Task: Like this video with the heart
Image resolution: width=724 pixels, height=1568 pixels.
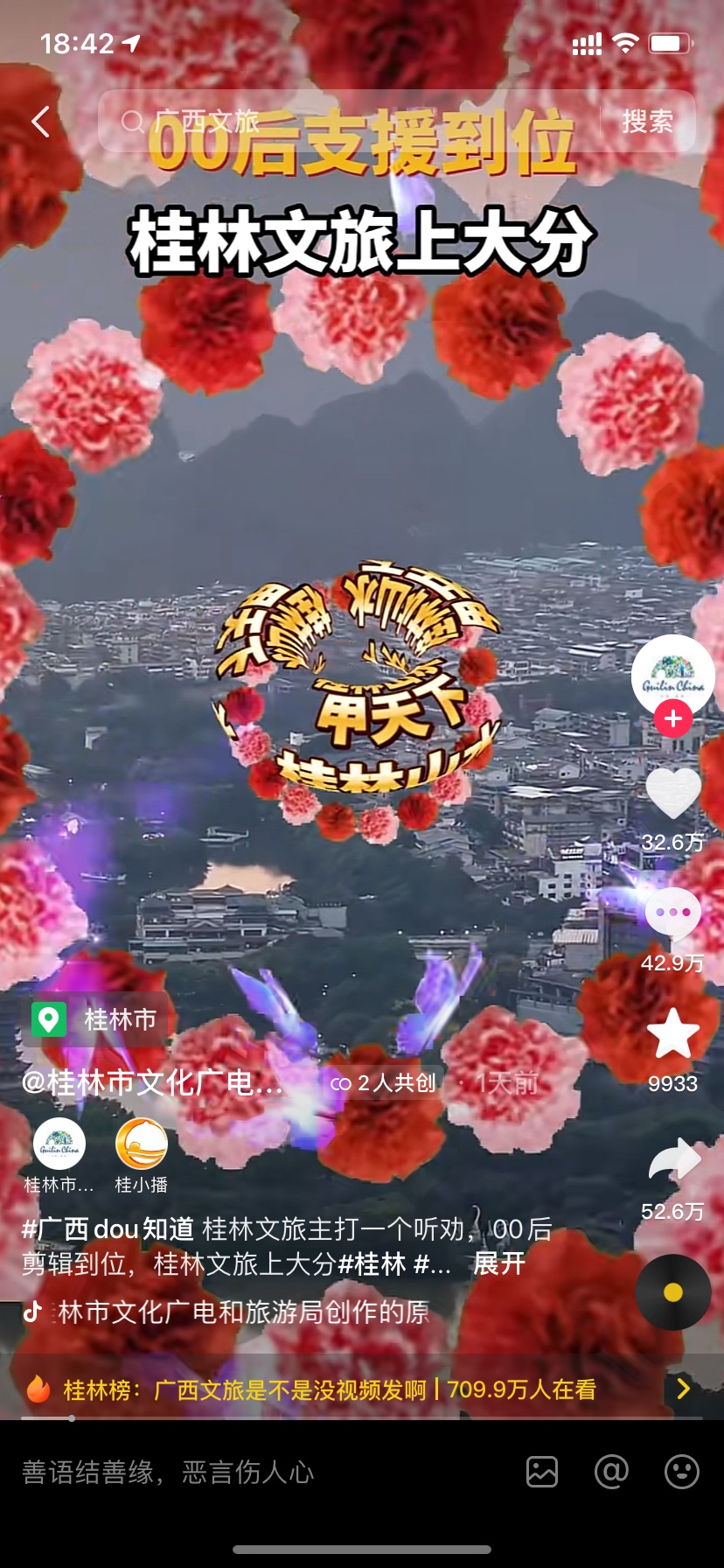Action: tap(672, 794)
